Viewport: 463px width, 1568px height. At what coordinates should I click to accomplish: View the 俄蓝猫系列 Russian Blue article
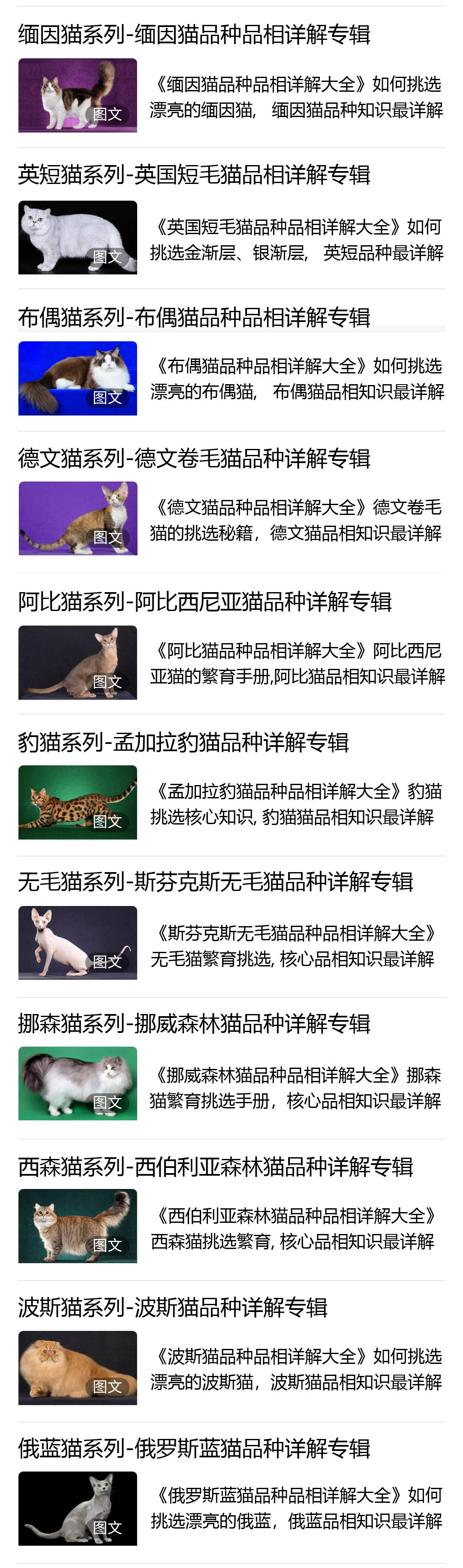pos(194,1448)
